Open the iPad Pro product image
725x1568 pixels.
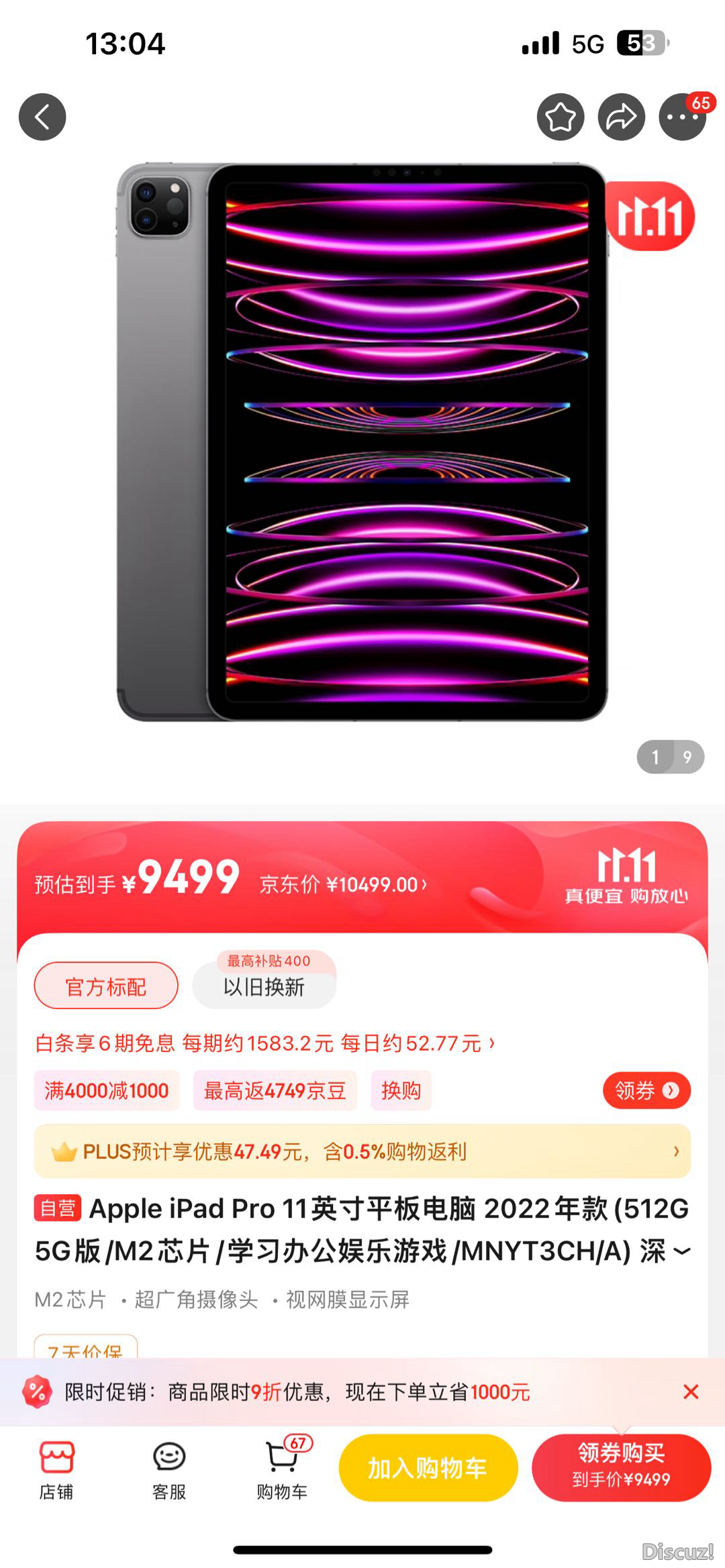(x=362, y=443)
